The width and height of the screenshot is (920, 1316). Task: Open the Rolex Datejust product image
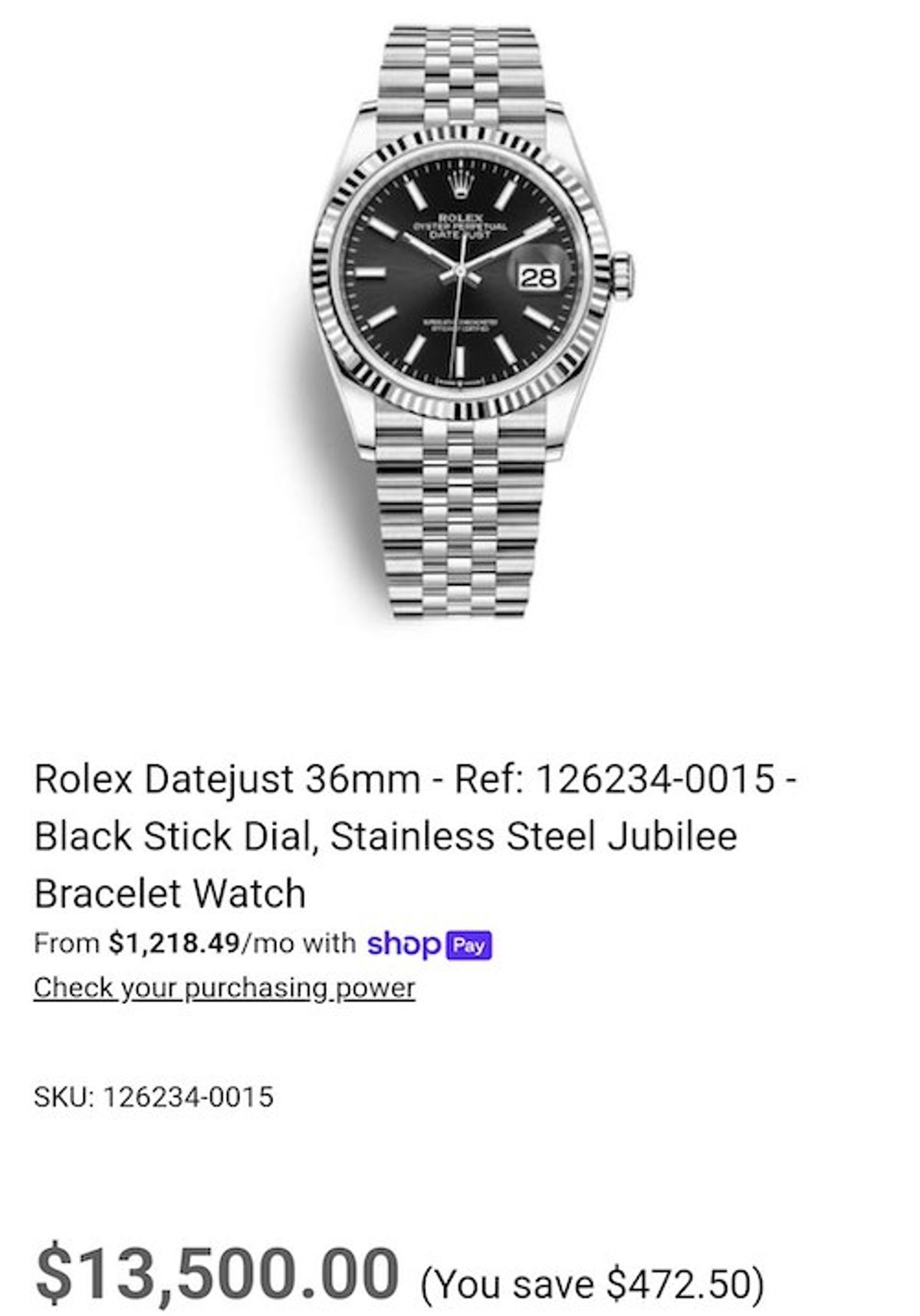(x=462, y=322)
